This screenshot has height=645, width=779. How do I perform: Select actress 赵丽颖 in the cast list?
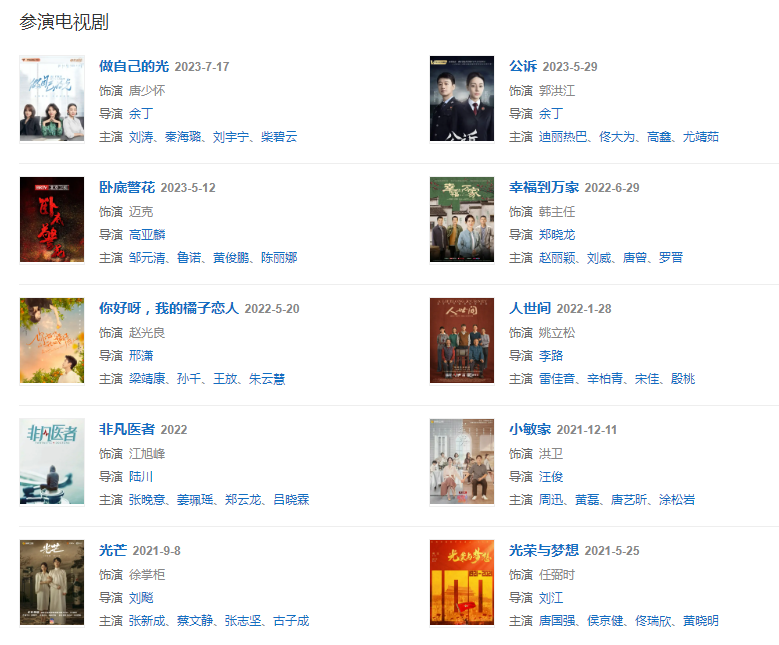[557, 258]
